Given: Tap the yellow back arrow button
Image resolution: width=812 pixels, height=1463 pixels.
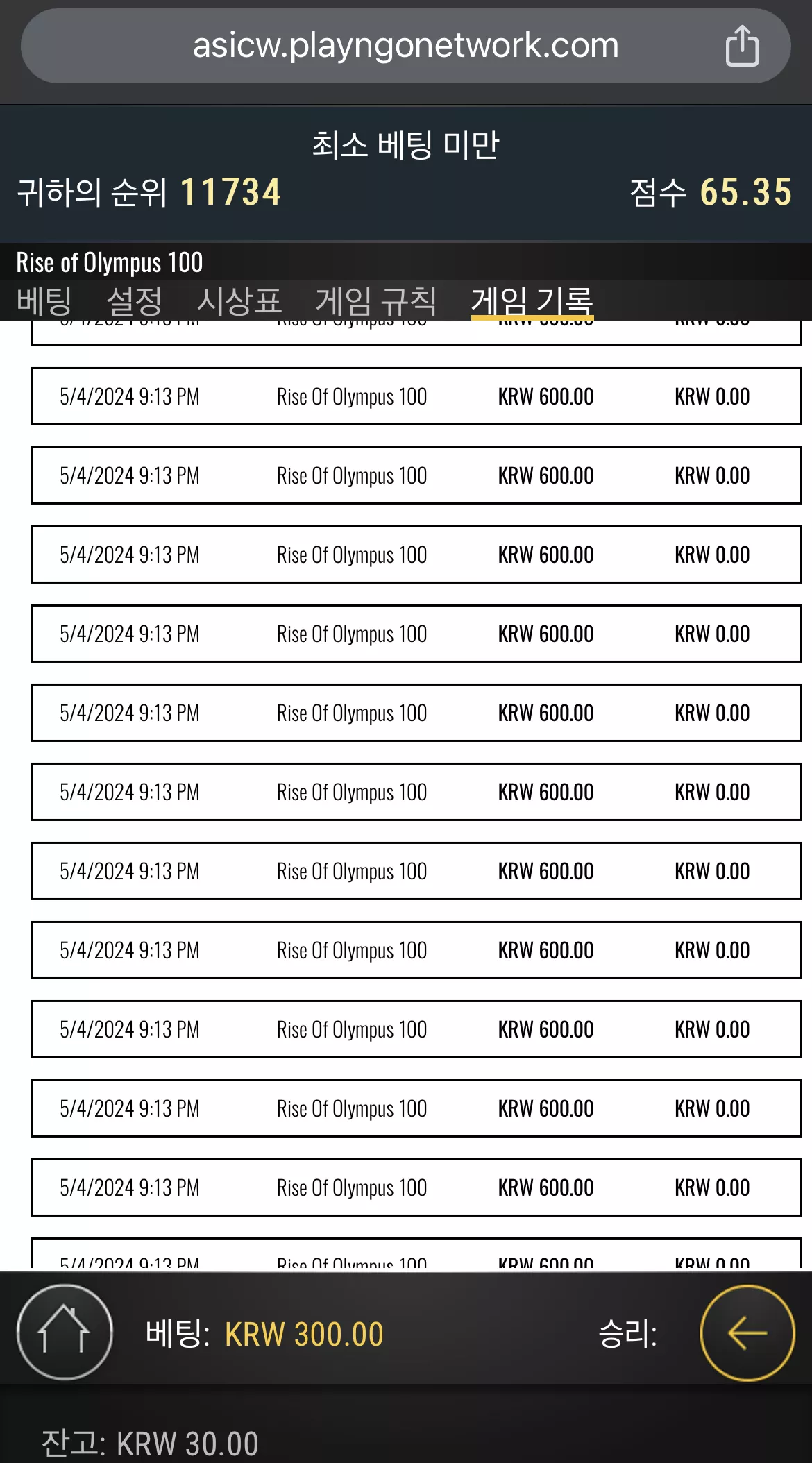Looking at the screenshot, I should 747,1333.
